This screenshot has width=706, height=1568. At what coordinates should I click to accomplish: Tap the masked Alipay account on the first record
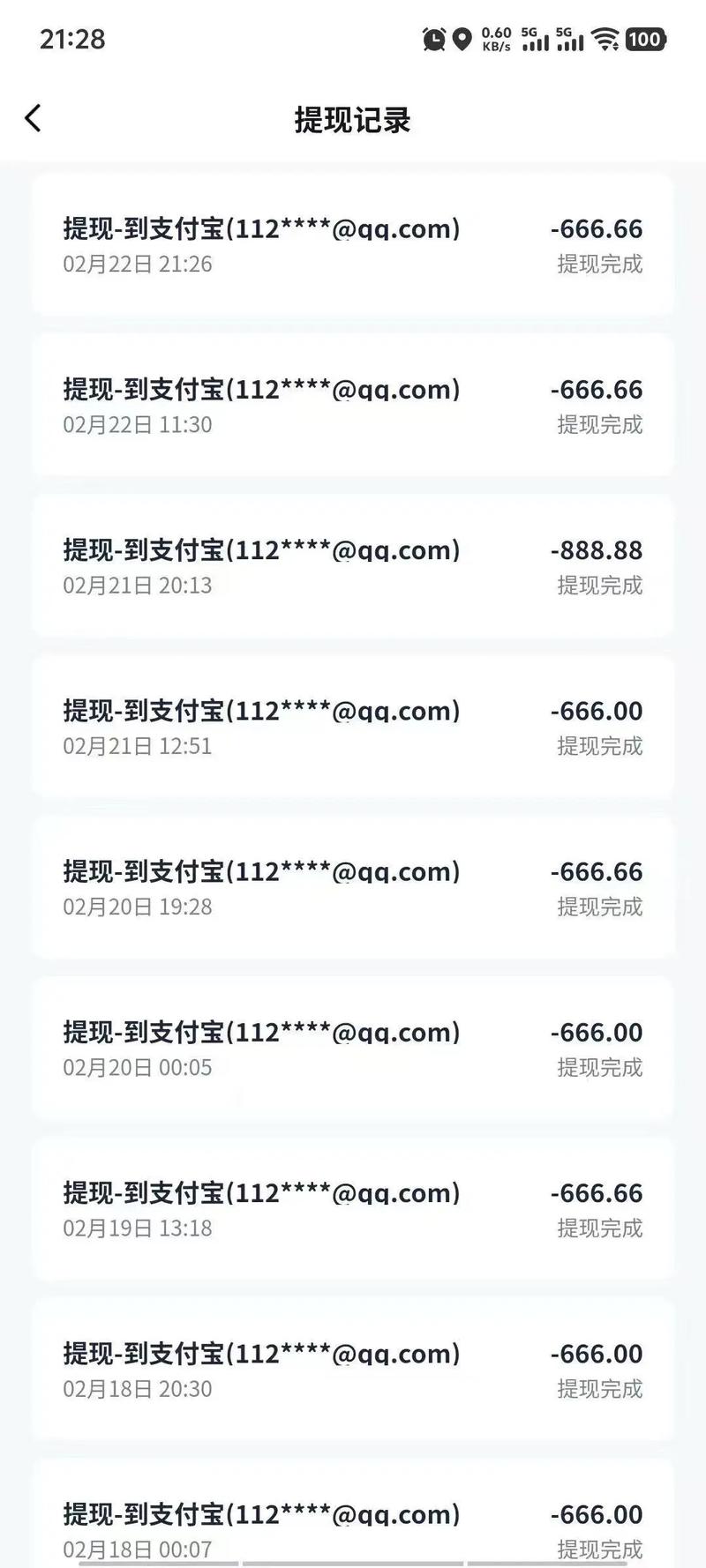(x=260, y=229)
